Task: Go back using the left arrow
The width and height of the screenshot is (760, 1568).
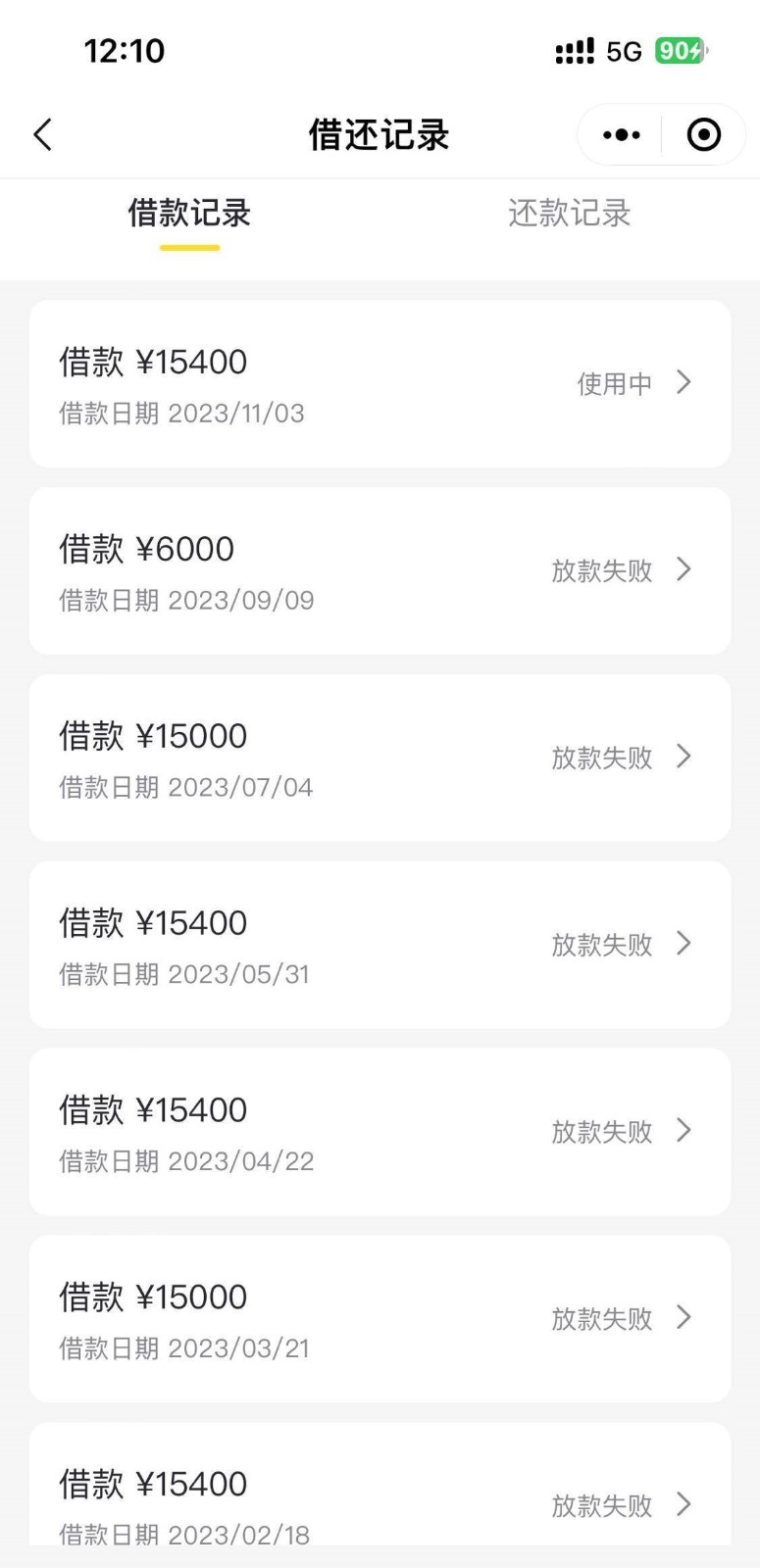Action: tap(42, 134)
